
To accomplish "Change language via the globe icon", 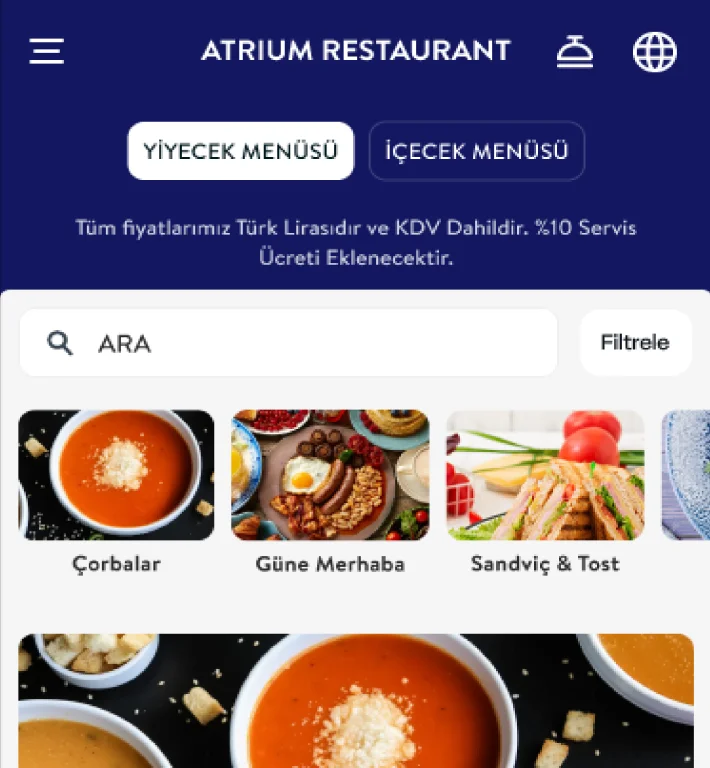I will (x=655, y=51).
